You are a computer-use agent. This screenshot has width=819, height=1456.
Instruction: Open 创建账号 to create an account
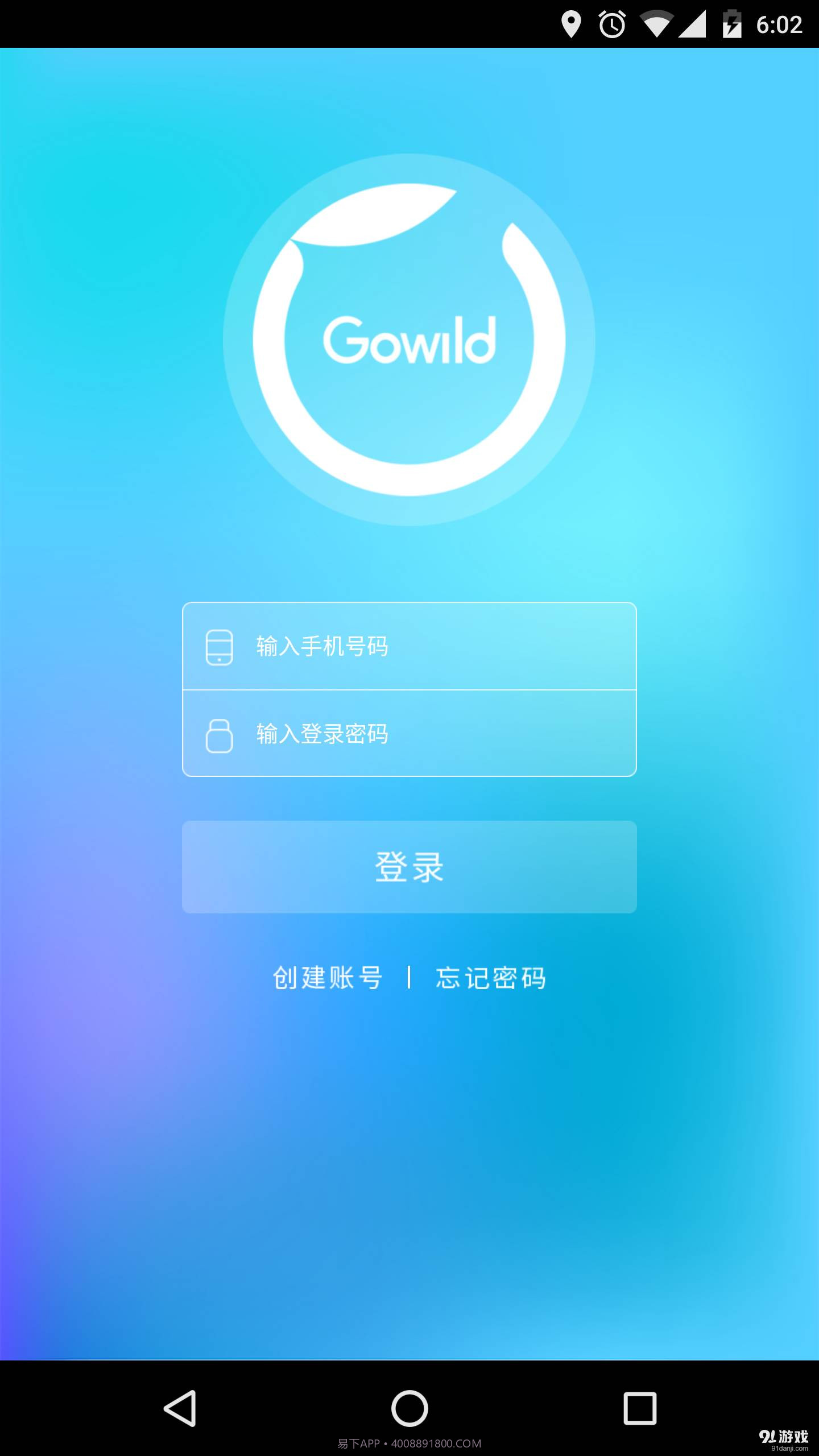pyautogui.click(x=326, y=978)
